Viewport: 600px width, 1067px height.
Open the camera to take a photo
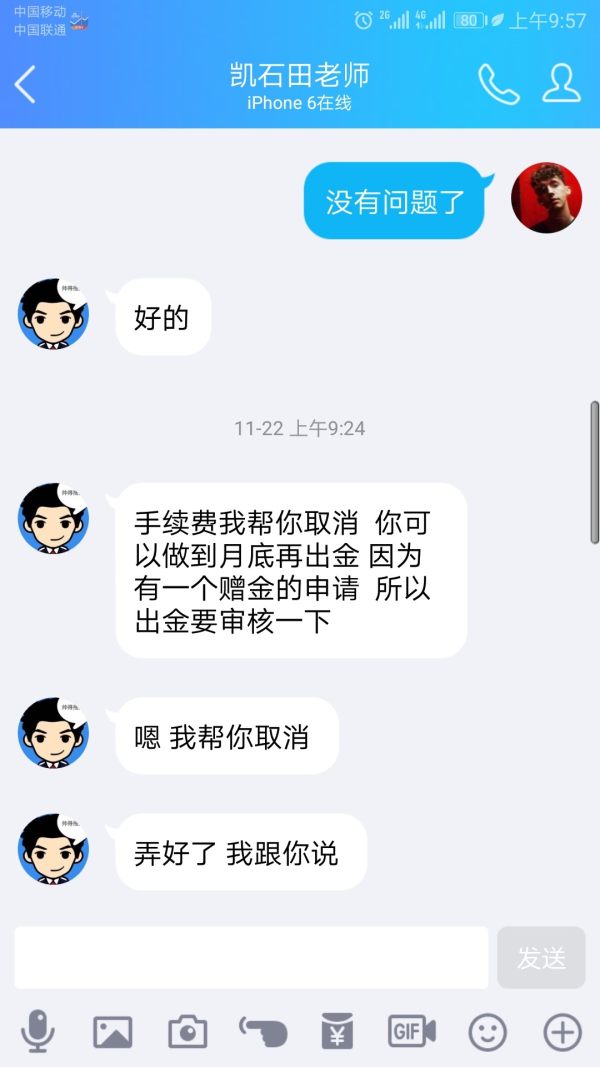(187, 1031)
